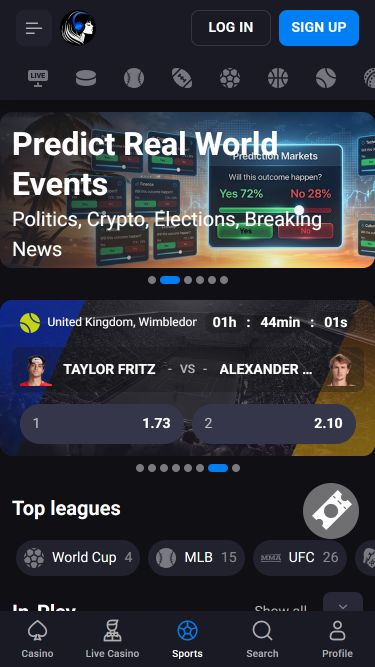Choose the MLB league chip
375x667 pixels.
[196, 558]
